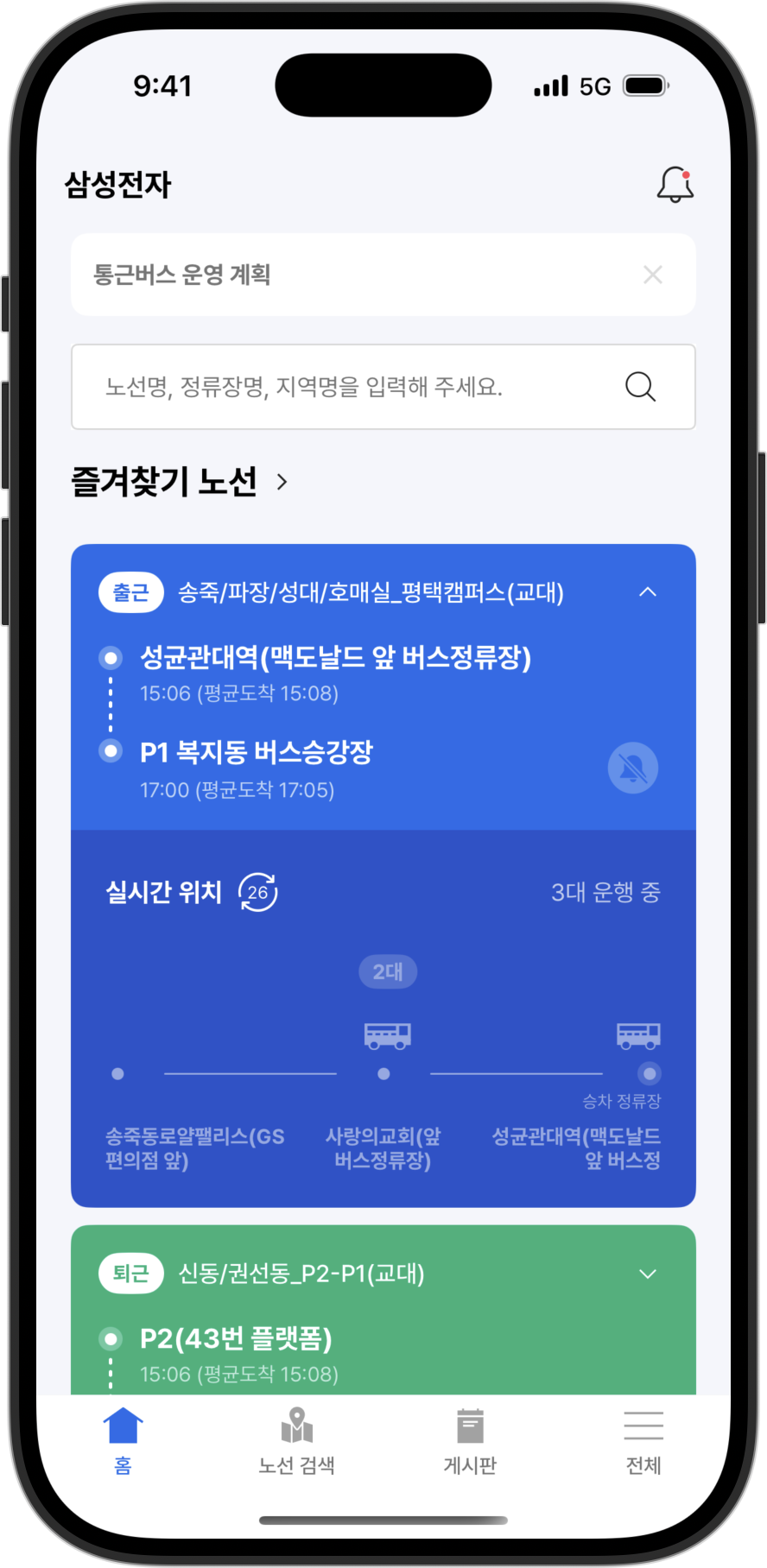Expand the 퇴근 신동/권선동_P2-P1 route card
Screen dimensions: 767x1568
pos(648,1274)
